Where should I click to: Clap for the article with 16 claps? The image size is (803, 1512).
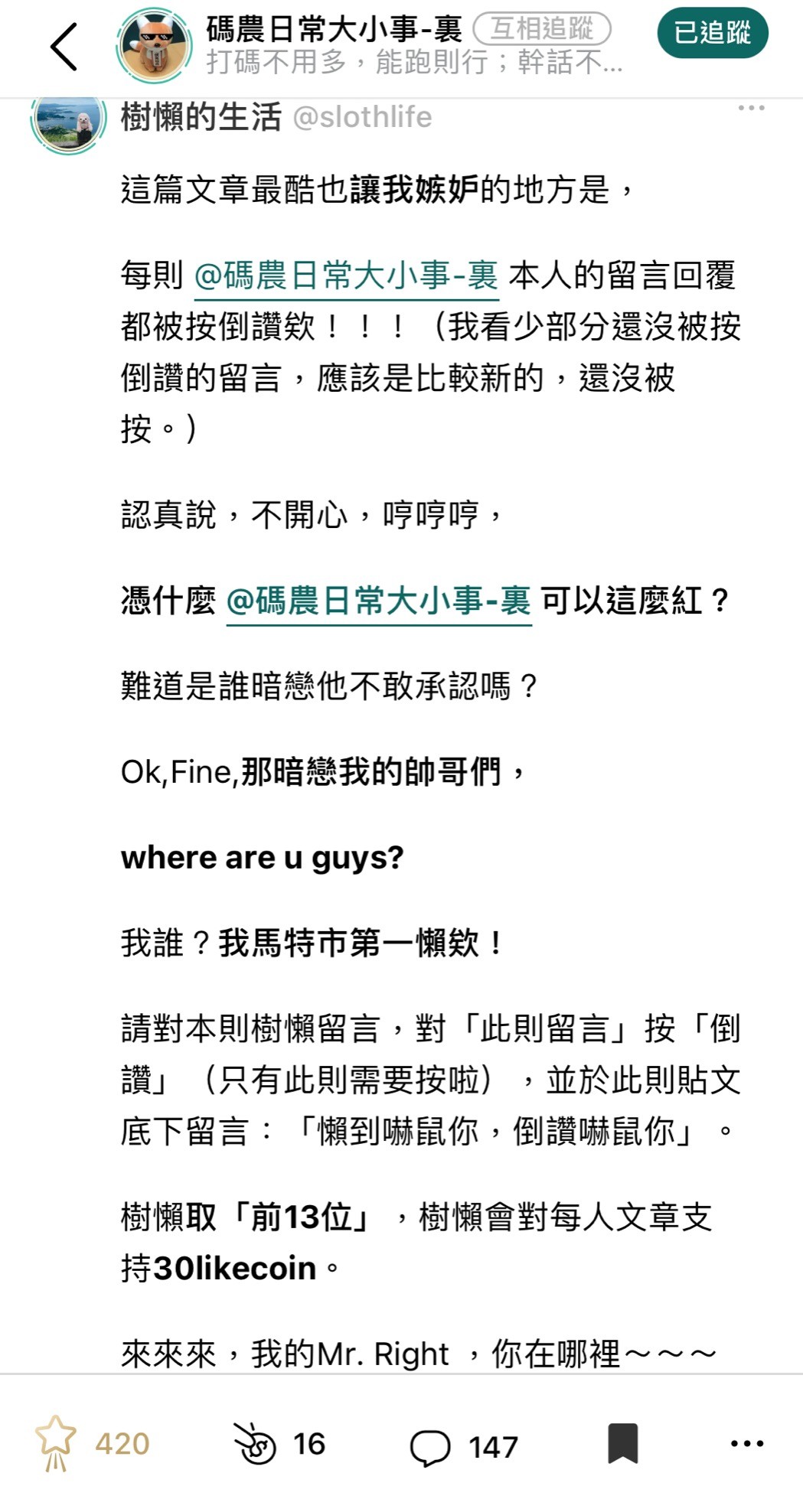pos(255,1443)
